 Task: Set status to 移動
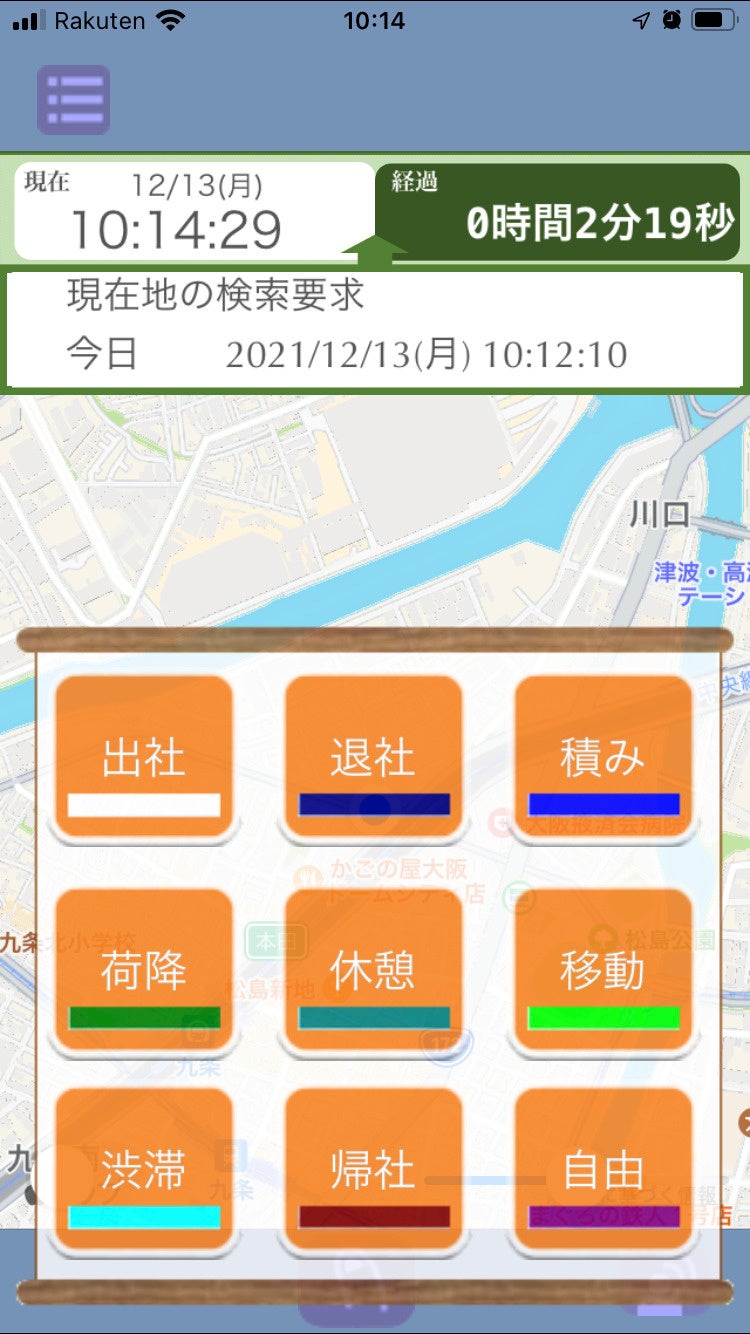pyautogui.click(x=603, y=970)
